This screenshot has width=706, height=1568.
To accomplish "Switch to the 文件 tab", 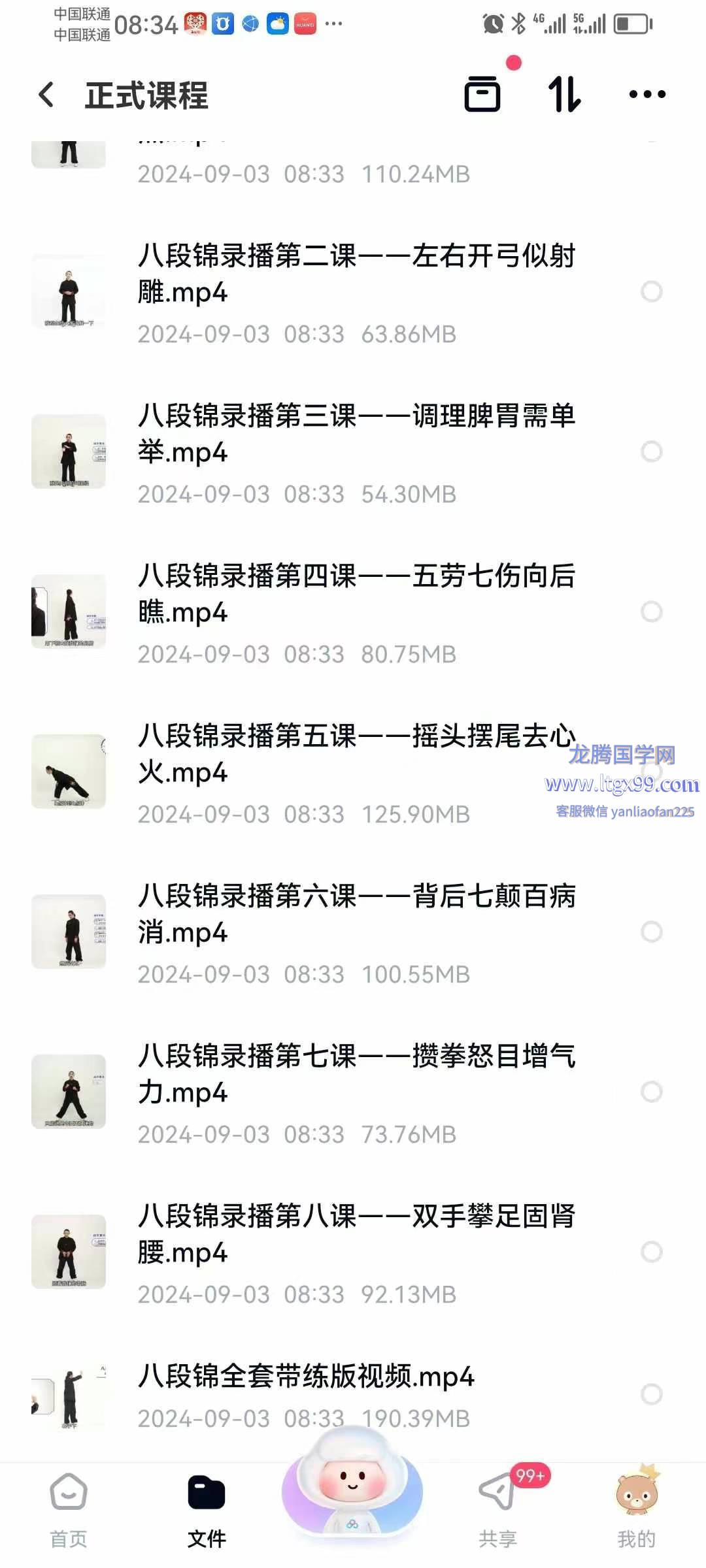I will 207,1509.
